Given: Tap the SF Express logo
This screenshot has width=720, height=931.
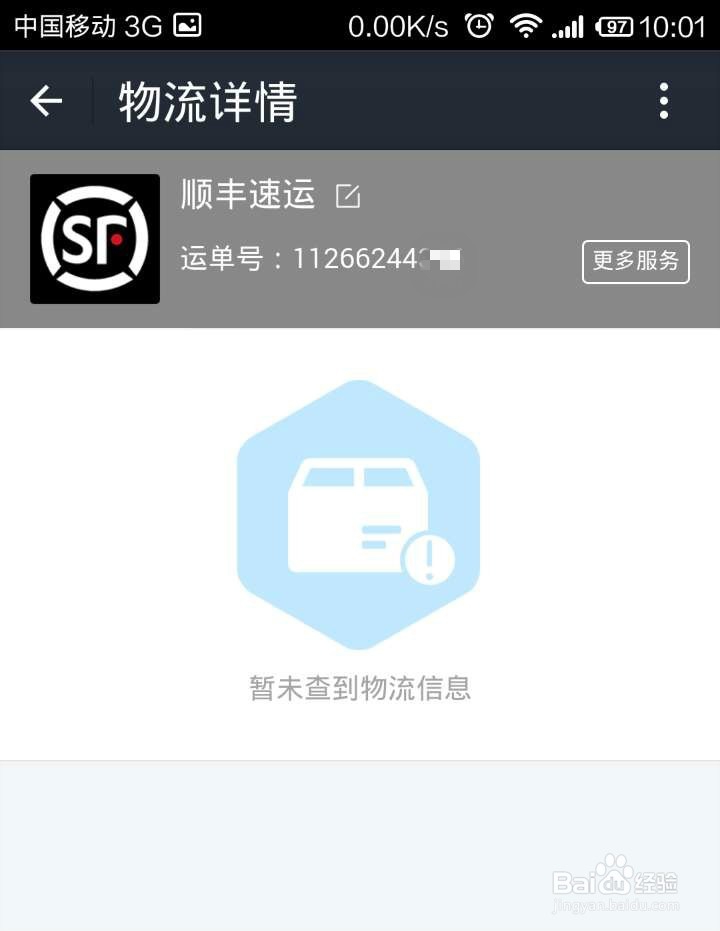Looking at the screenshot, I should click(x=95, y=238).
